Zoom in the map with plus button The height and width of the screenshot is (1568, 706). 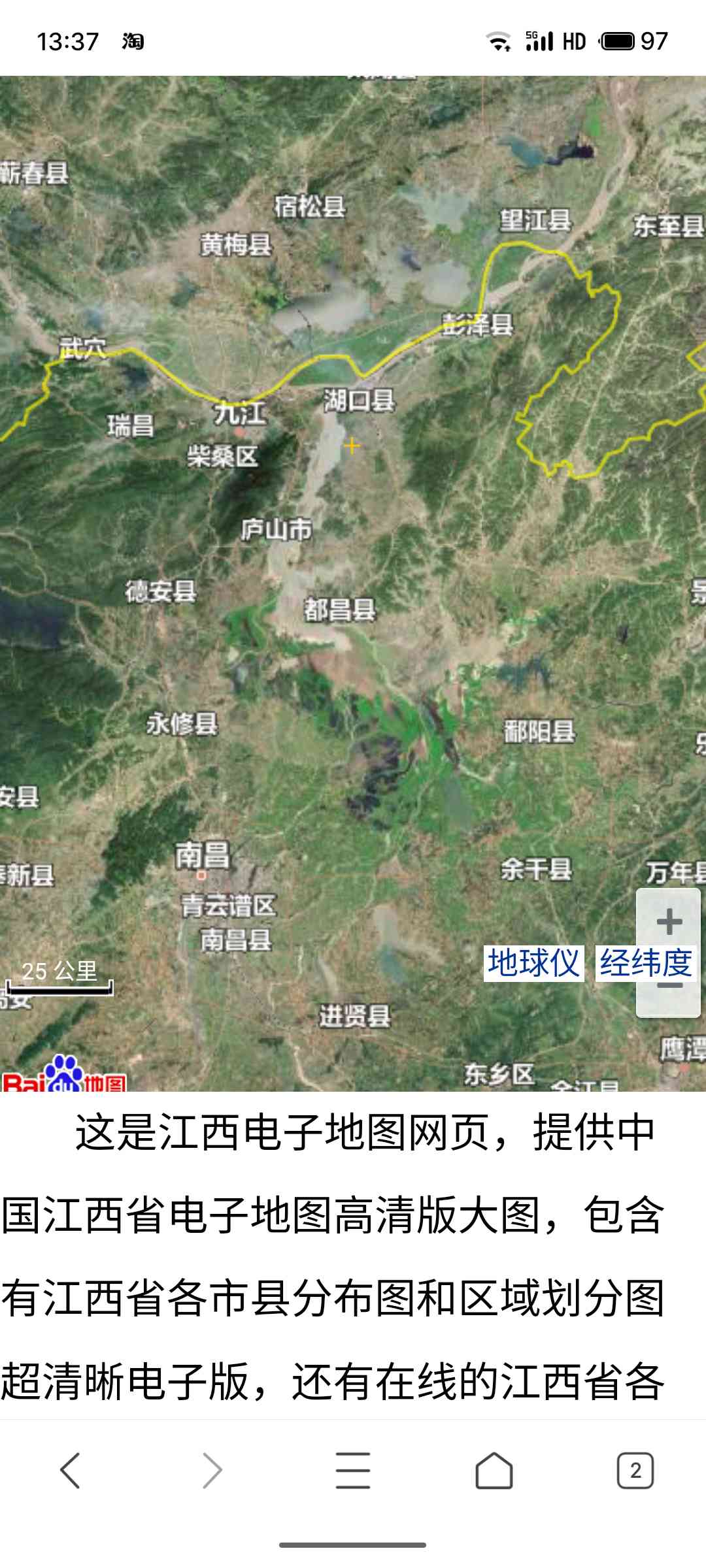(x=669, y=922)
